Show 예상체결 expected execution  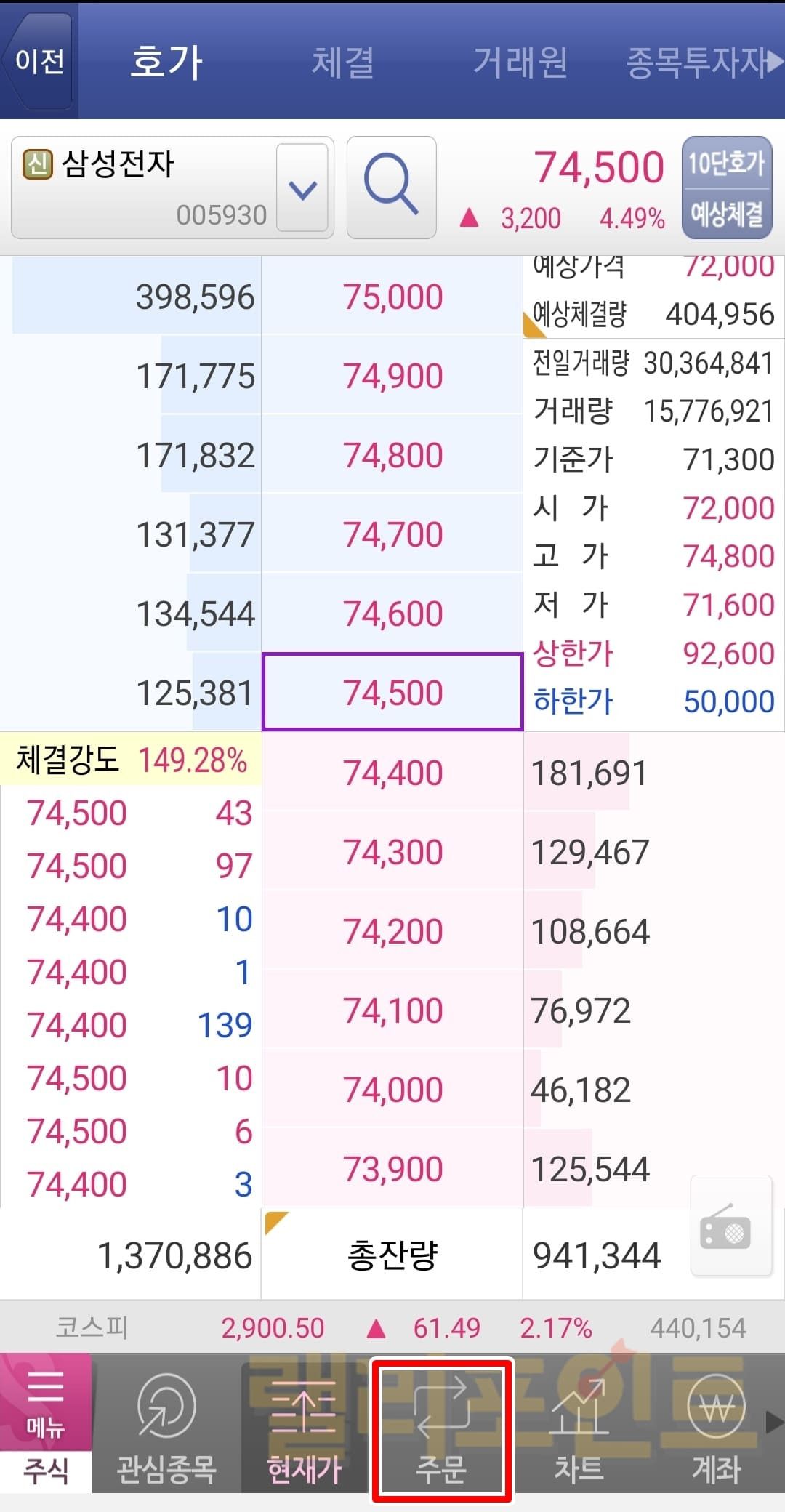pos(726,214)
